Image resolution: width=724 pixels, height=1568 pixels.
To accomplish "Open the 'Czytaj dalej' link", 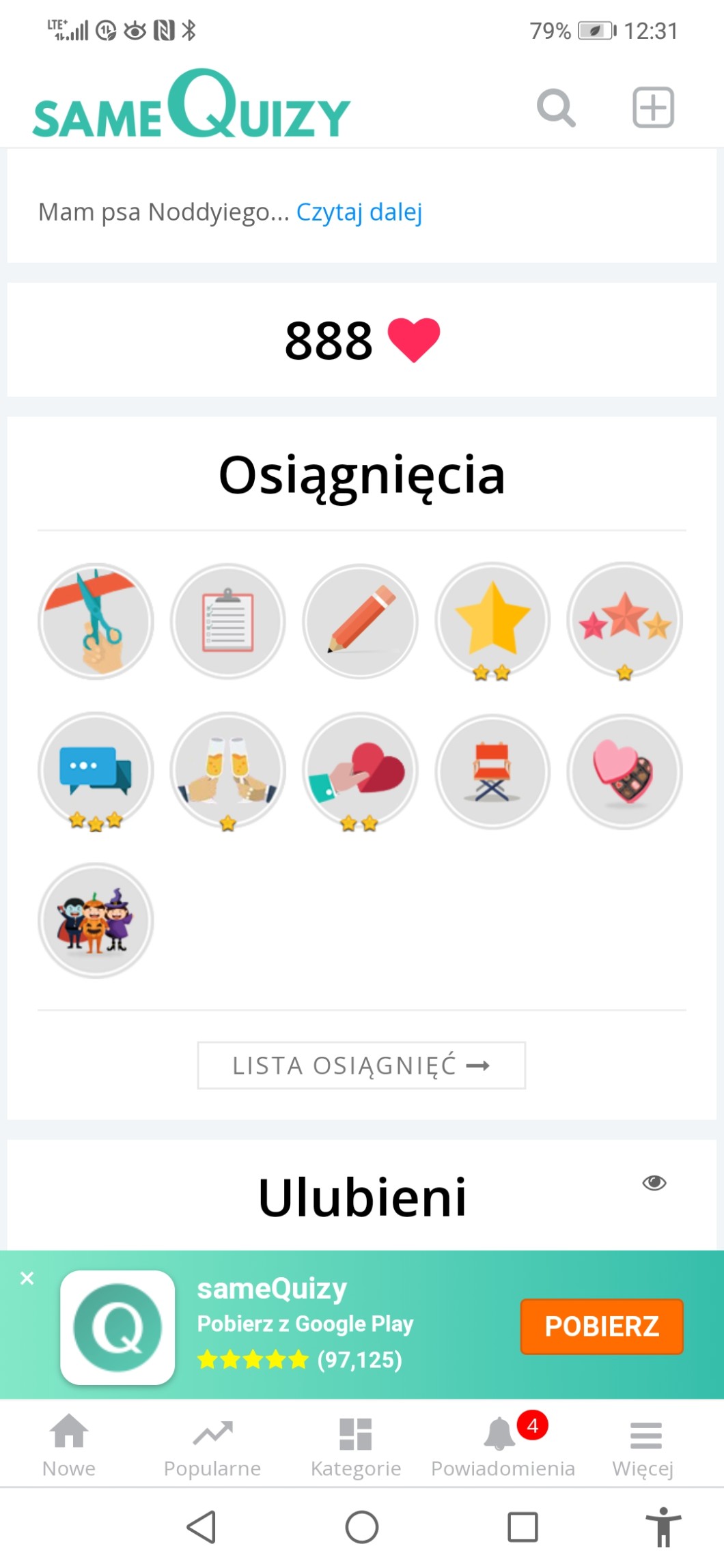I will pyautogui.click(x=359, y=212).
